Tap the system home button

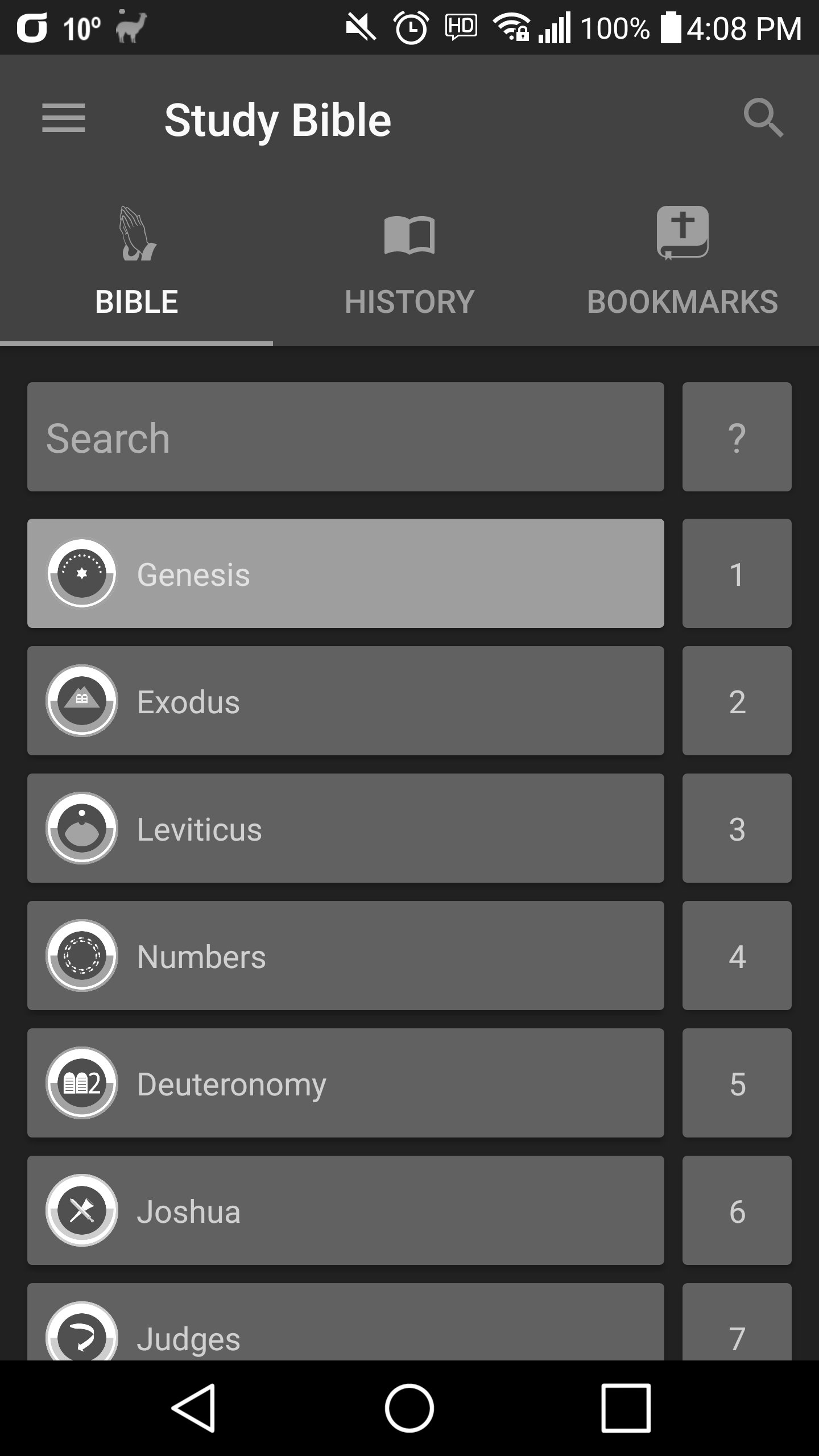click(x=409, y=1408)
